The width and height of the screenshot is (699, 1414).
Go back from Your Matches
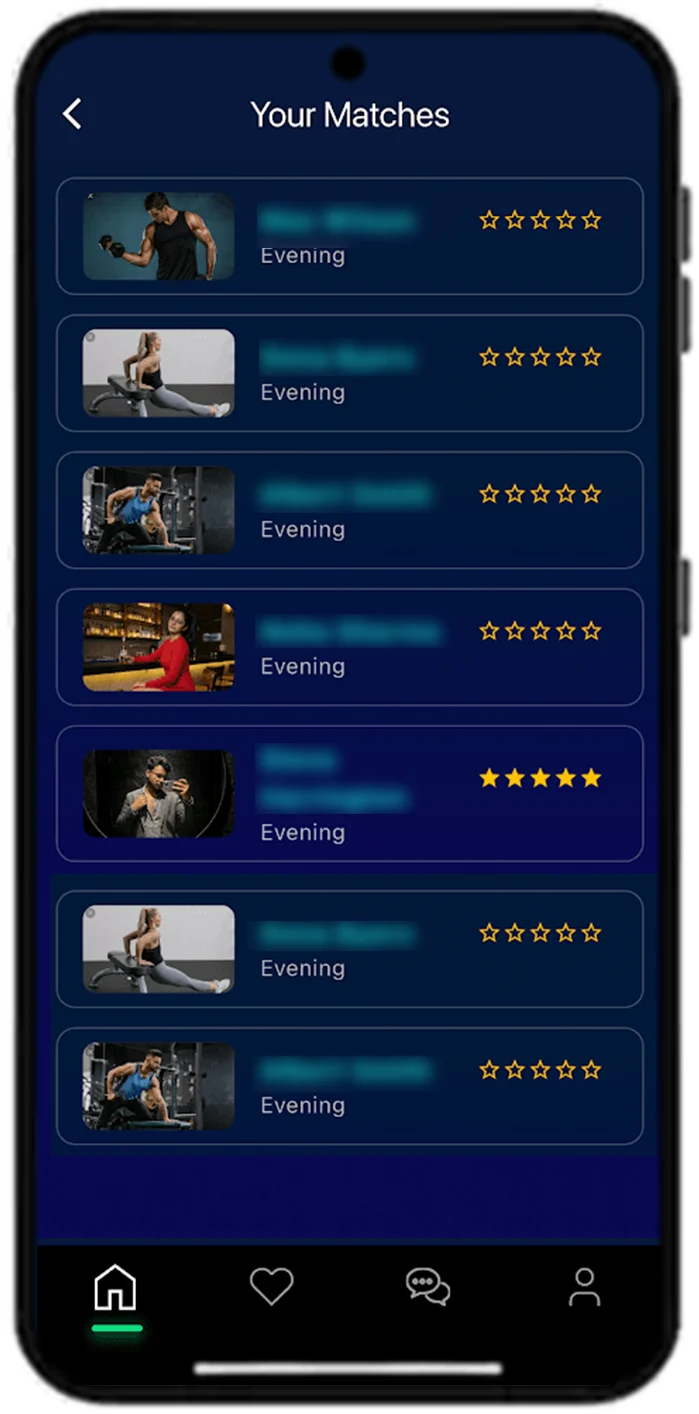coord(72,114)
